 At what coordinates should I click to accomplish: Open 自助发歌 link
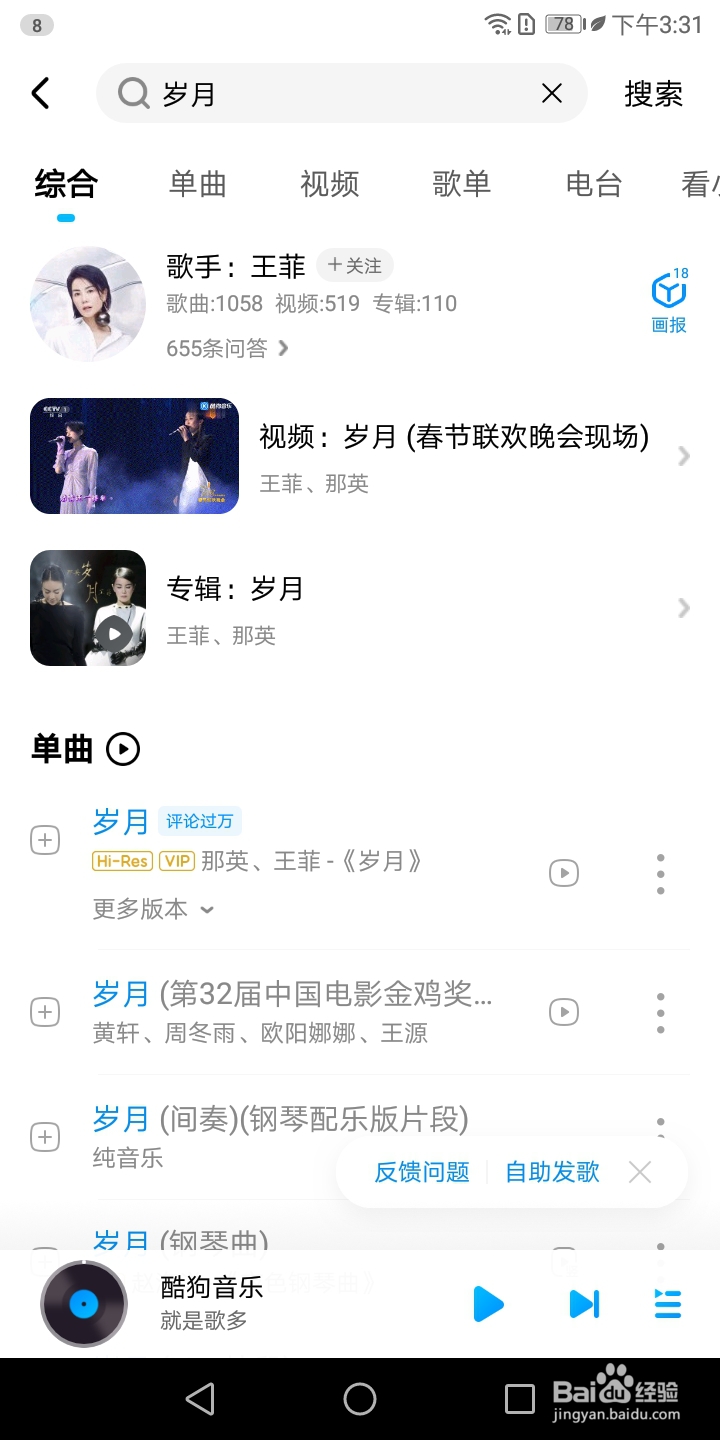pos(552,1172)
